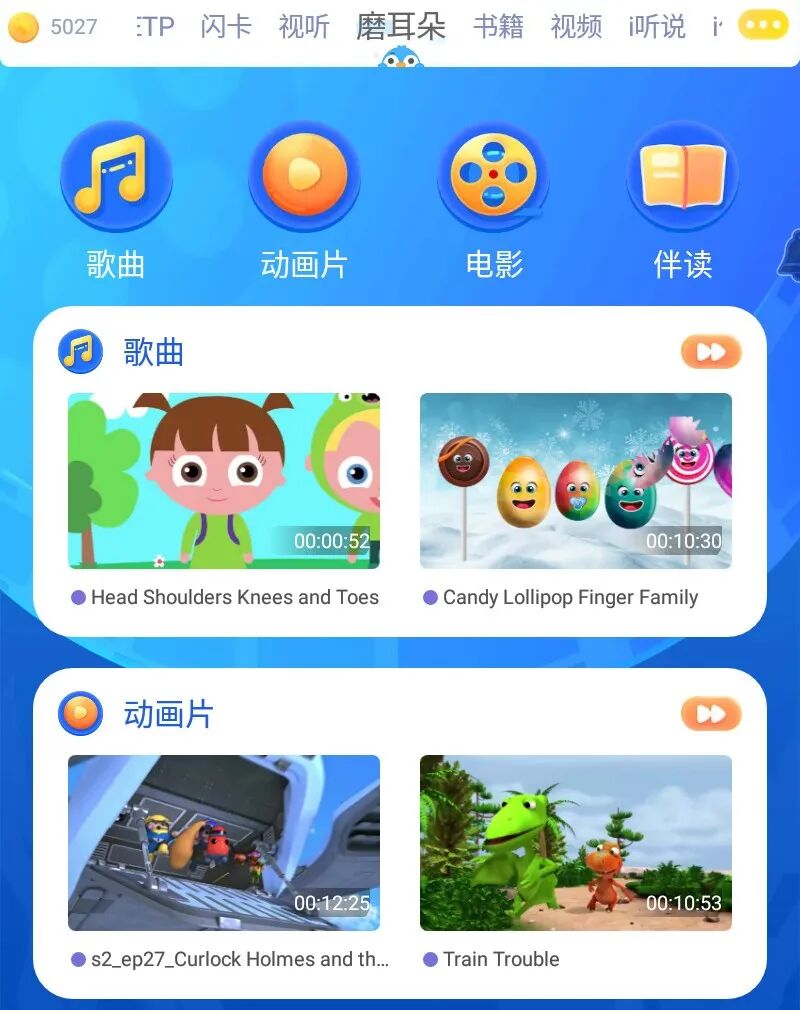Expand more songs with the 歌曲 fast-forward arrow
800x1010 pixels.
(x=710, y=351)
